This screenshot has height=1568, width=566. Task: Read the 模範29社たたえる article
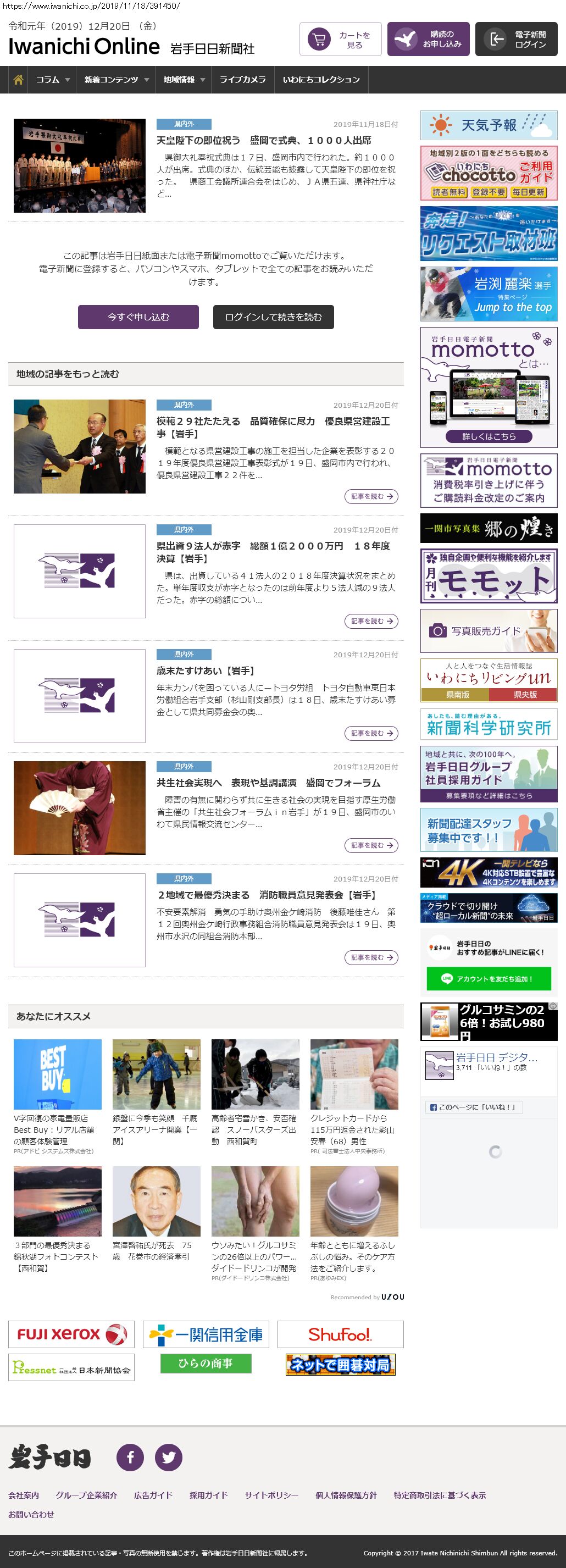pos(273,427)
